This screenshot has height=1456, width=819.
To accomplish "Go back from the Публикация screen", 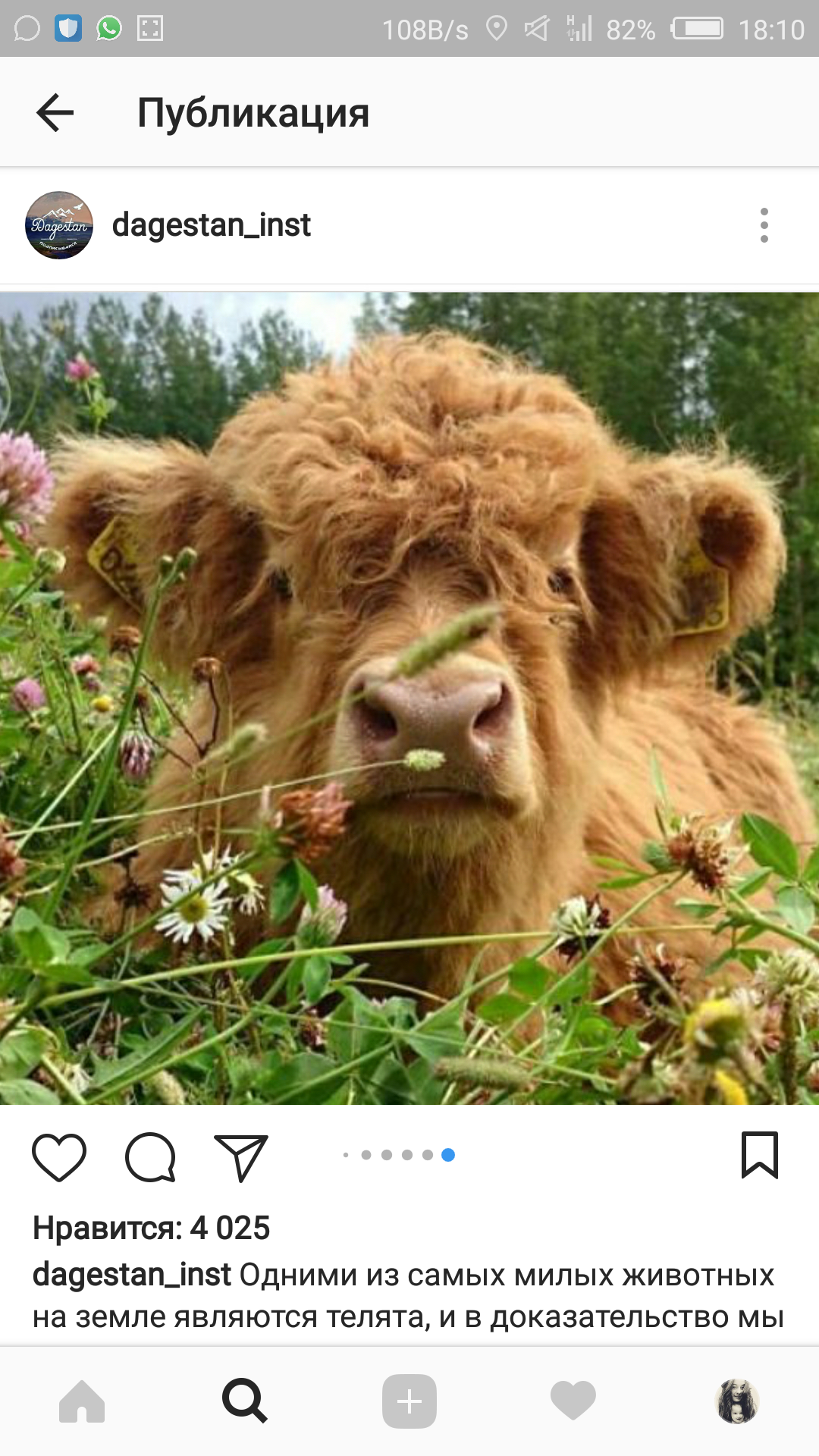I will (x=55, y=113).
